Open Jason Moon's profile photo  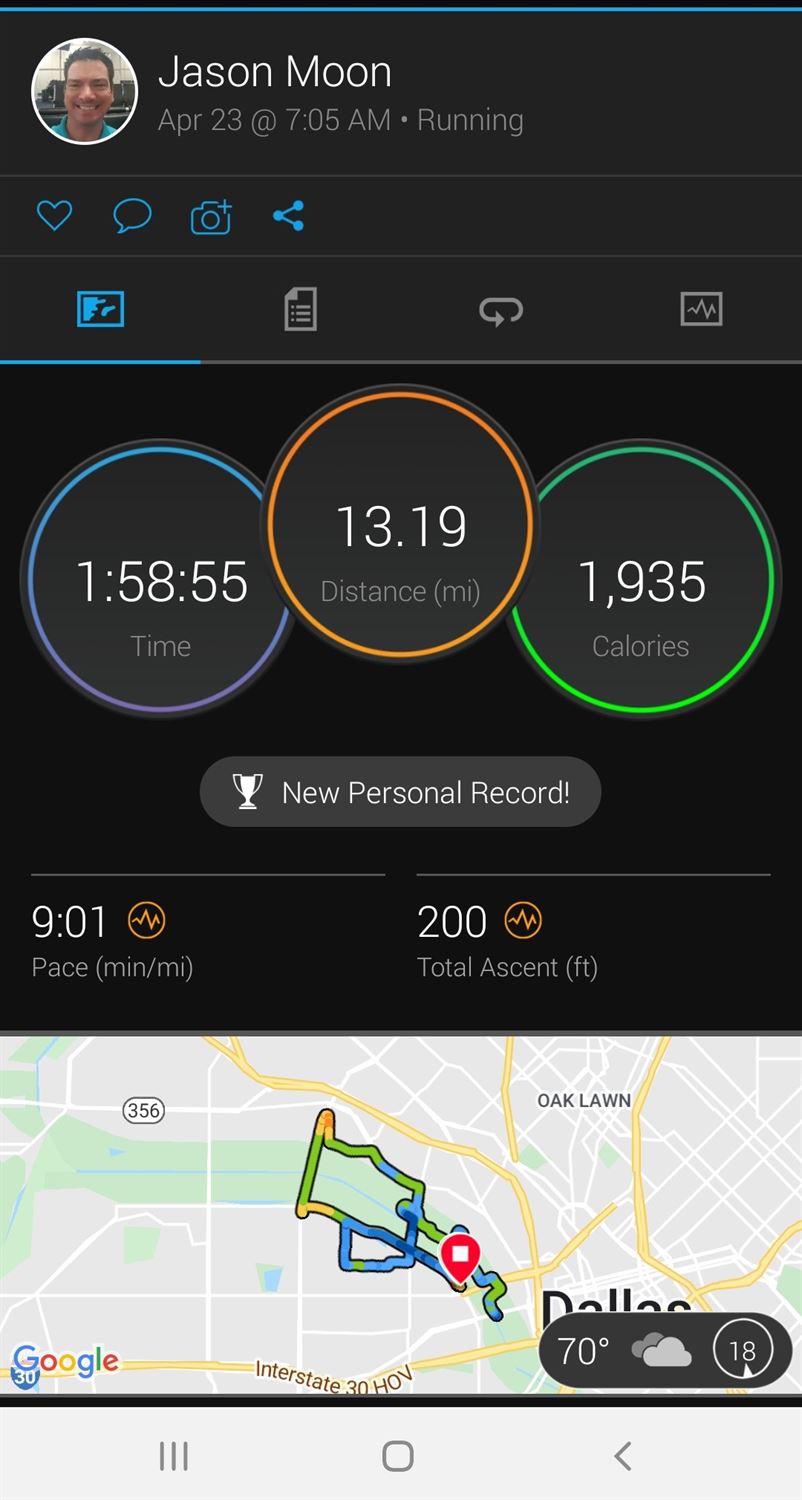[x=85, y=92]
